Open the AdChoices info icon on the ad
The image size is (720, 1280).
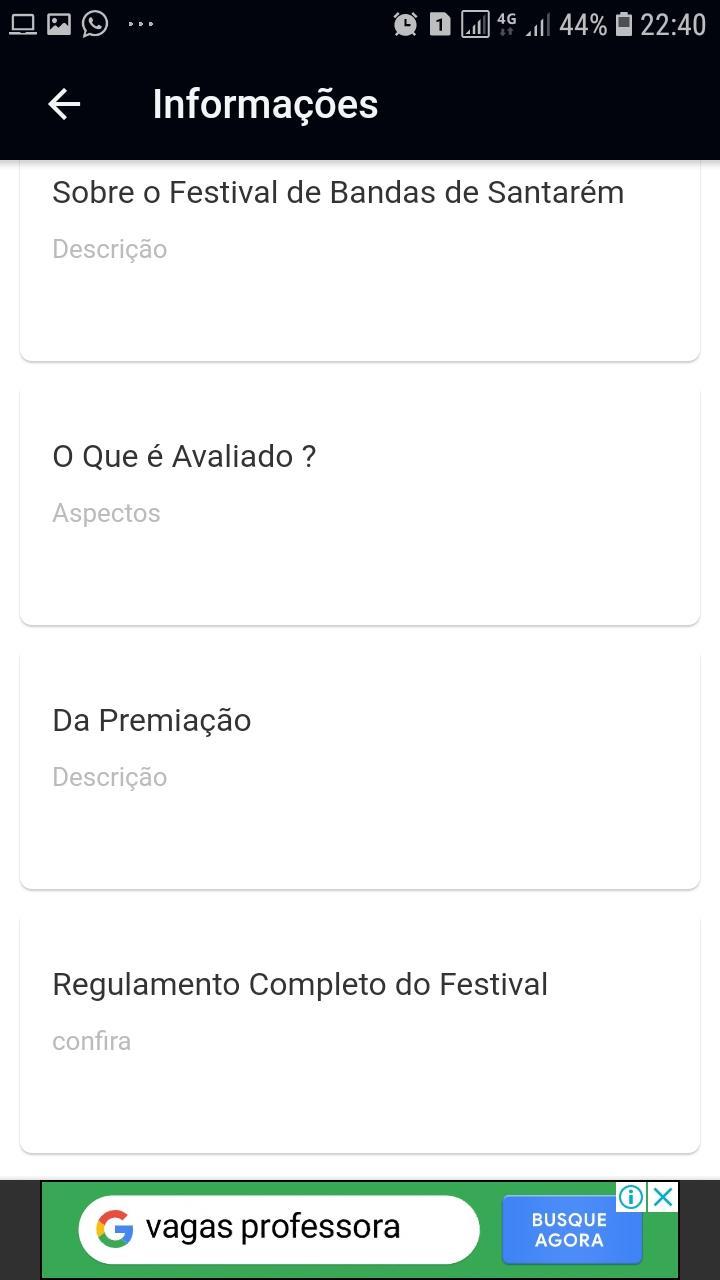pos(634,1196)
